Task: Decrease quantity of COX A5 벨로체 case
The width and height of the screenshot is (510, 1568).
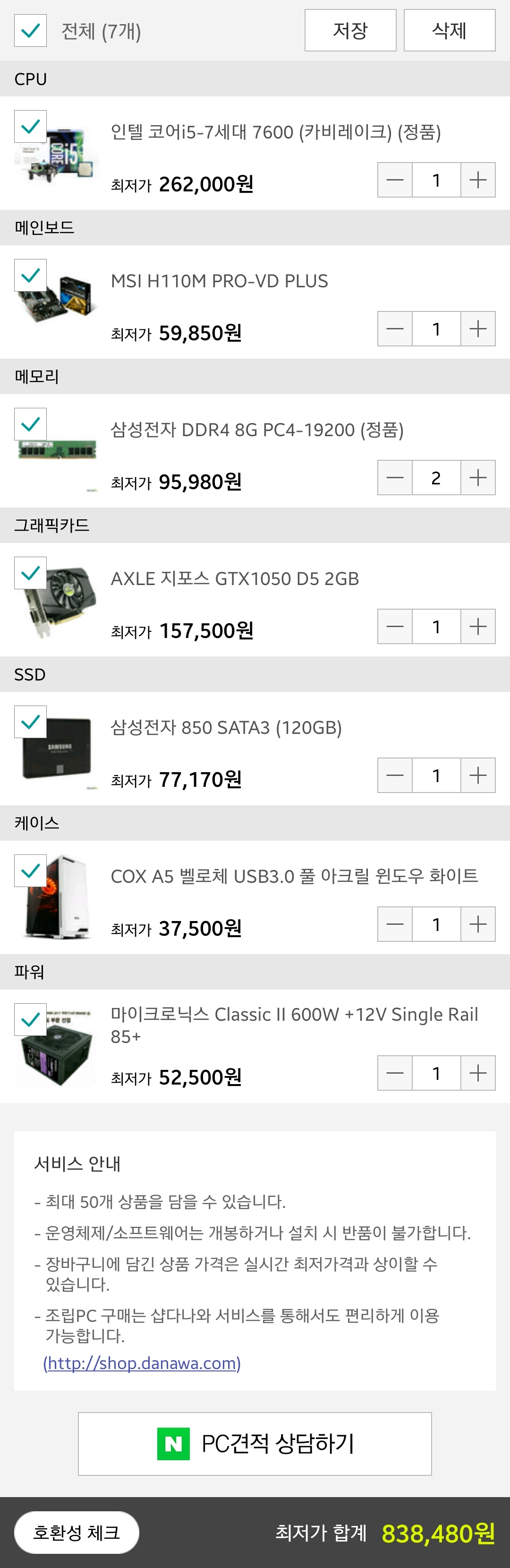Action: (x=395, y=925)
